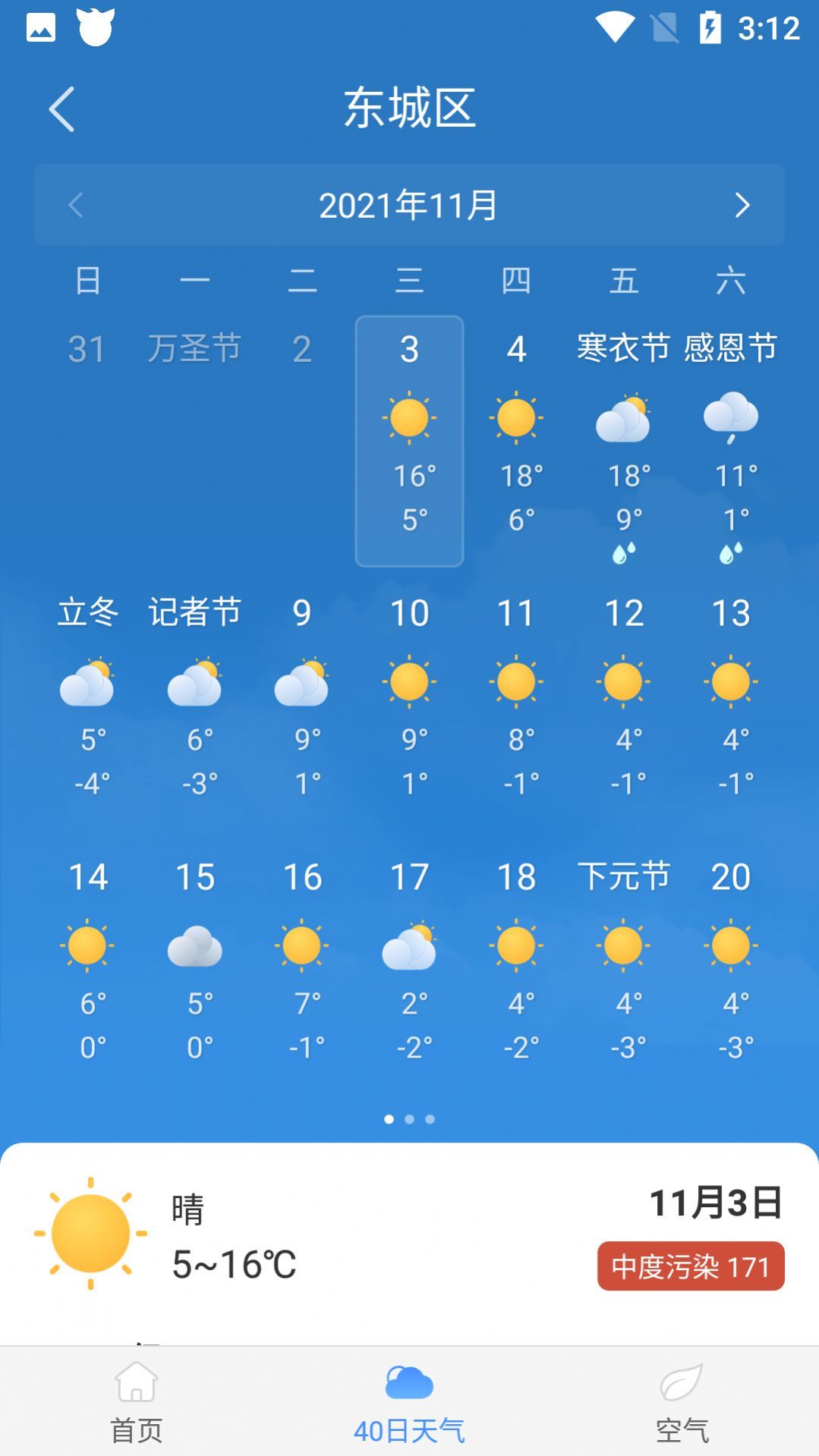Click the partly cloudy icon on 立冬

(87, 682)
